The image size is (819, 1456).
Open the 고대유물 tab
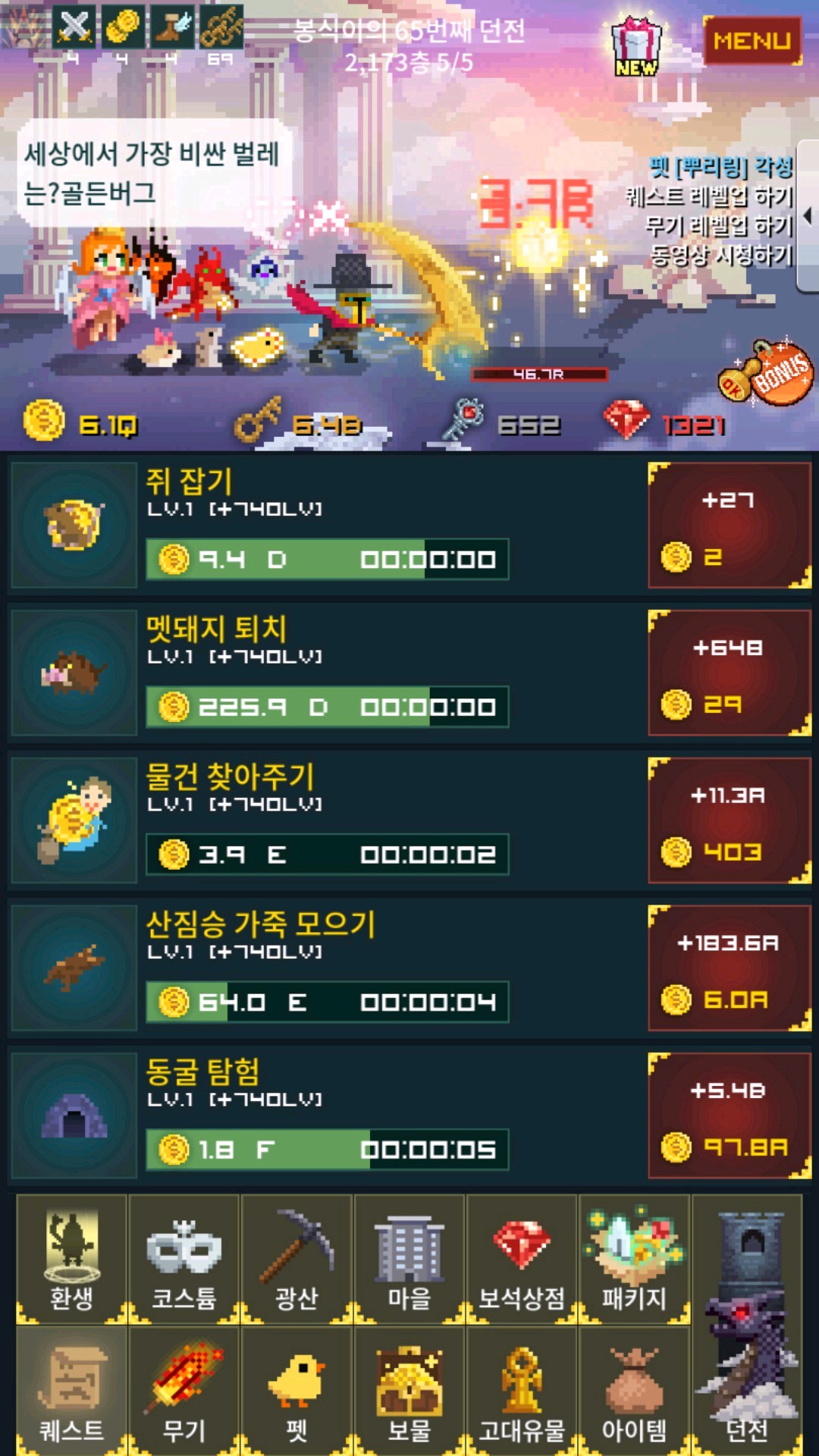point(521,1392)
